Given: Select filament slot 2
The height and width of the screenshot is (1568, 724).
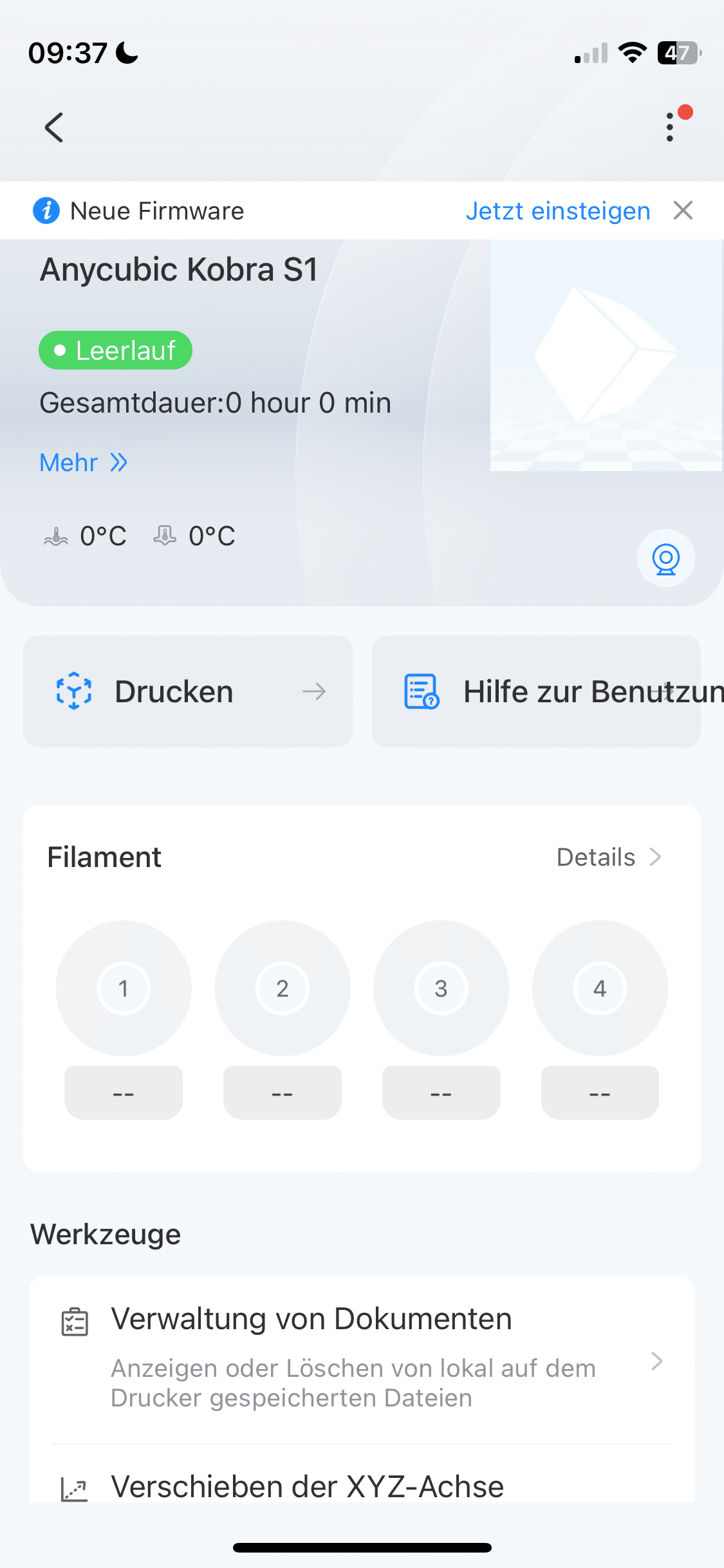Looking at the screenshot, I should tap(283, 988).
